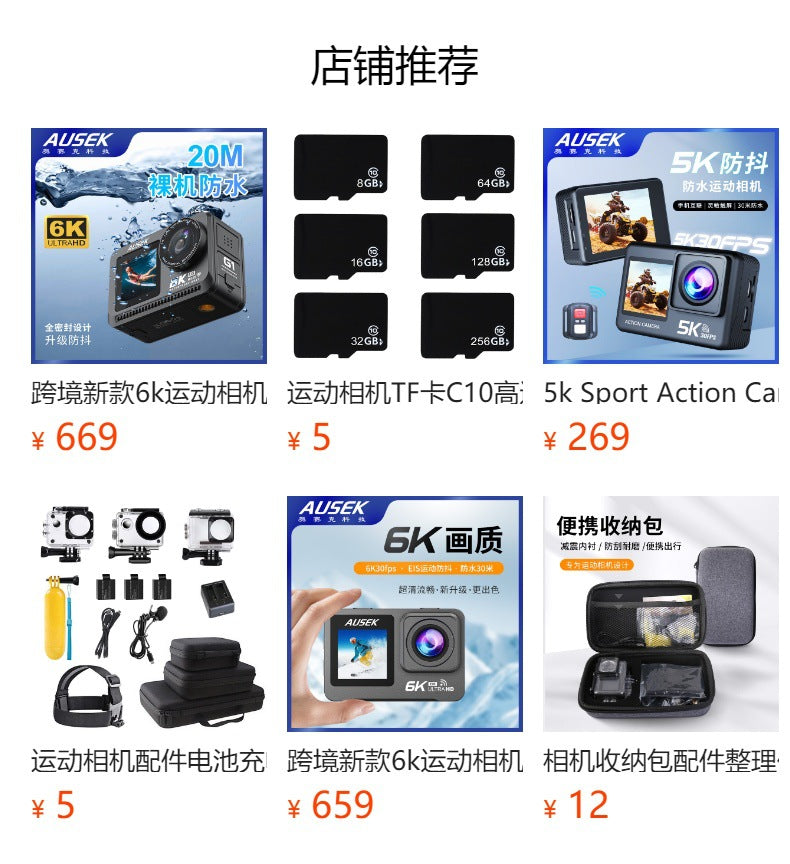Open the ¥669 6K 20M waterproof camera card
This screenshot has height=864, width=790.
148,246
